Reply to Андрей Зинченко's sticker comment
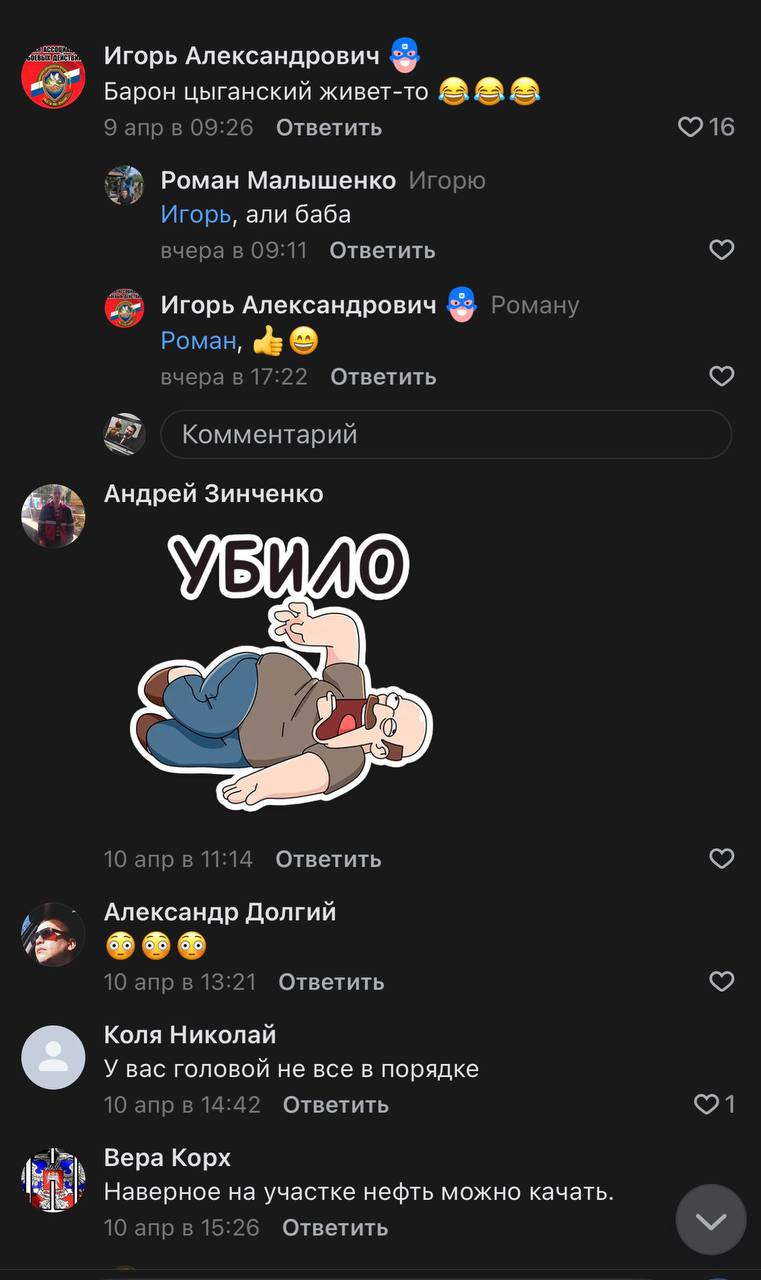Screen dimensions: 761x1280 tap(328, 859)
